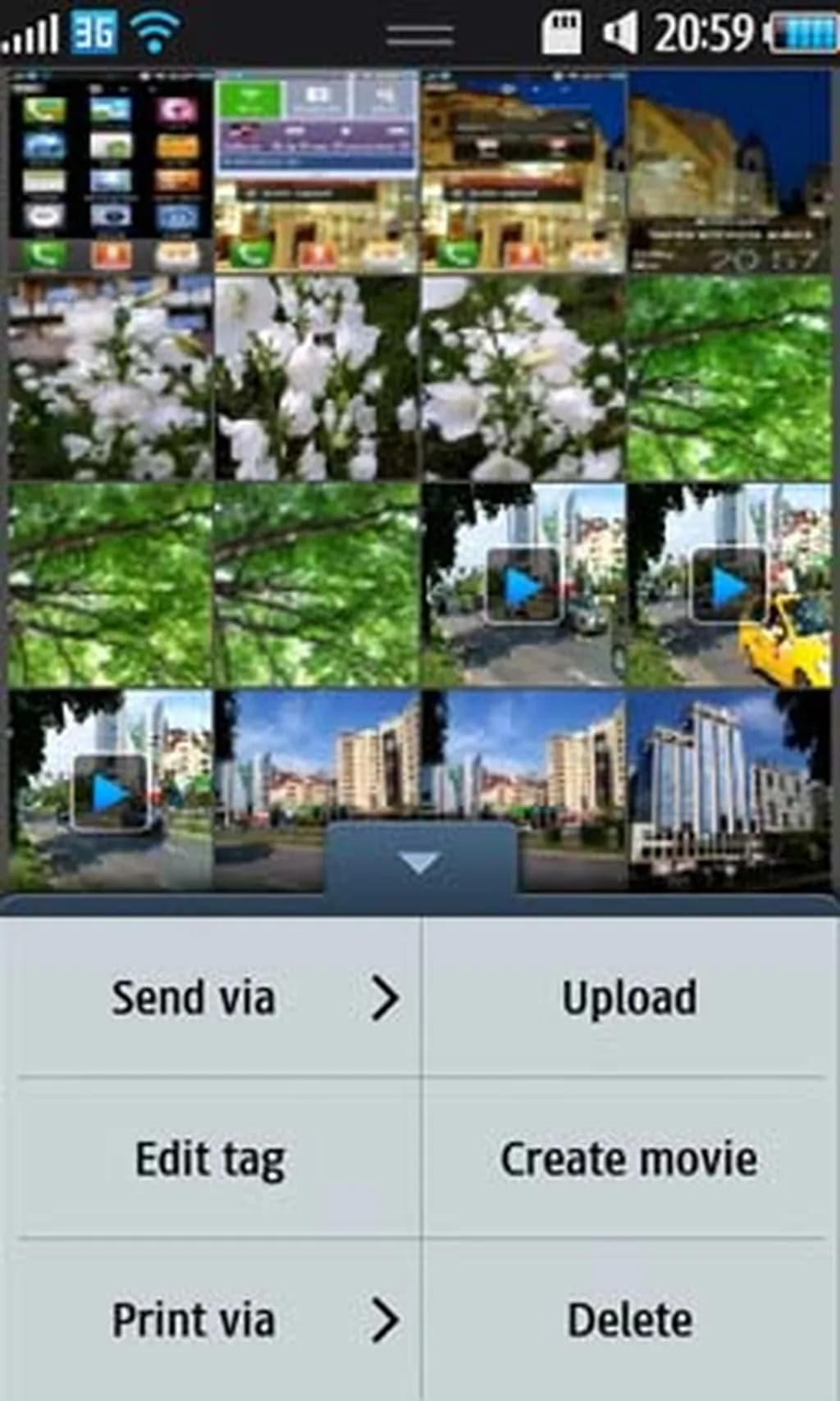The width and height of the screenshot is (840, 1401).
Task: Collapse the options menu with the down arrow
Action: 420,863
